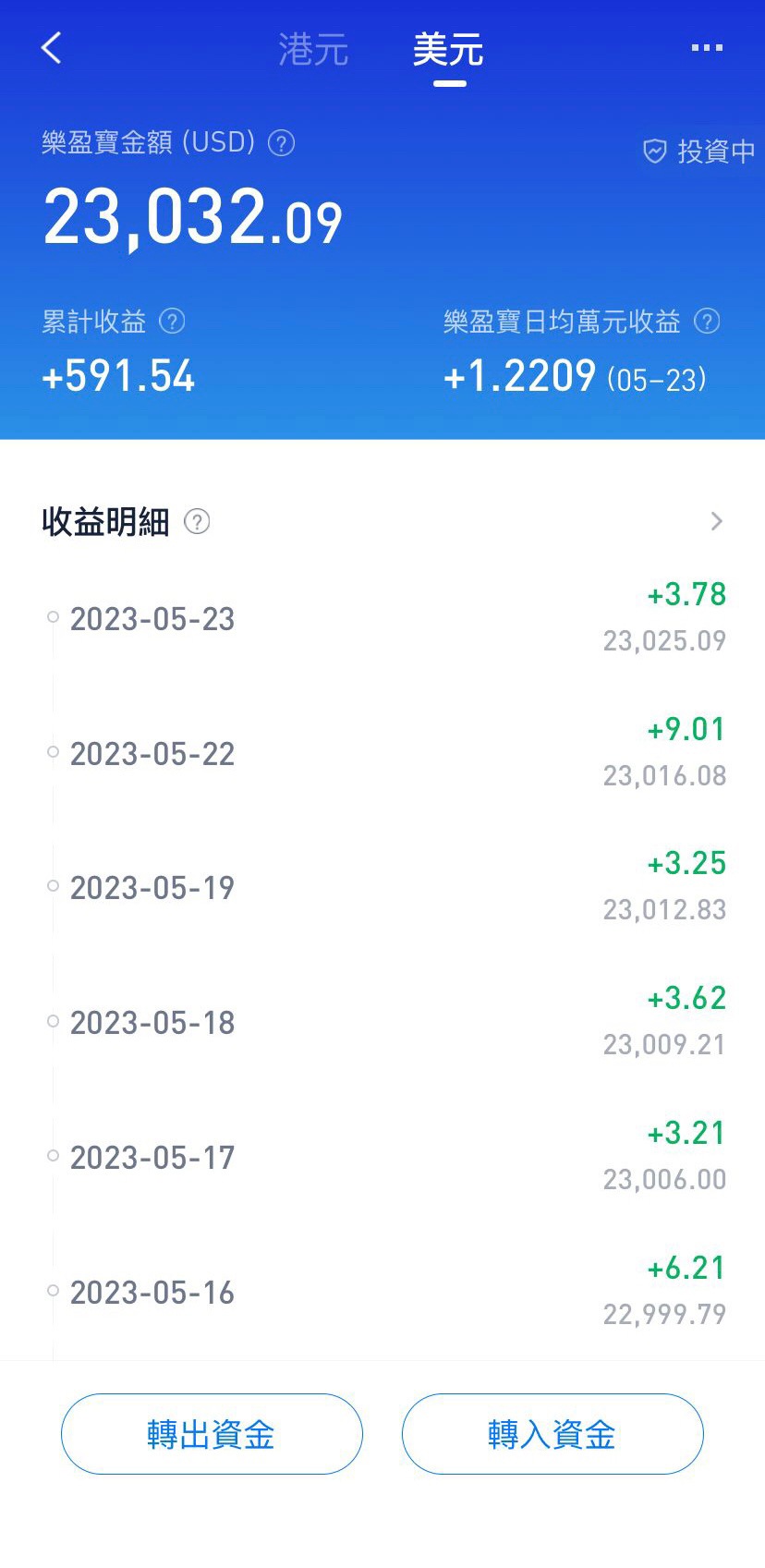Open full 收益明細 list via chevron
The height and width of the screenshot is (1568, 765).
pos(717,521)
